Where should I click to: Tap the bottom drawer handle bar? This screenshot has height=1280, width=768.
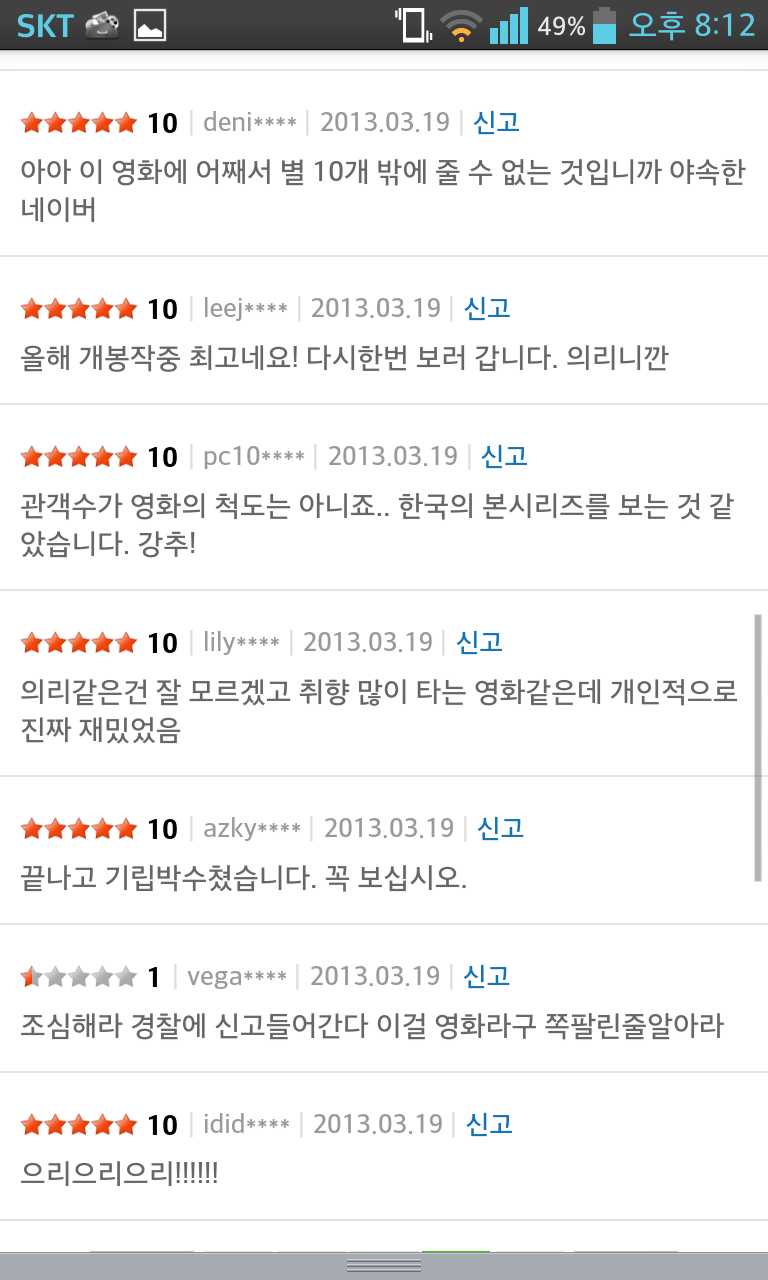pyautogui.click(x=384, y=1266)
